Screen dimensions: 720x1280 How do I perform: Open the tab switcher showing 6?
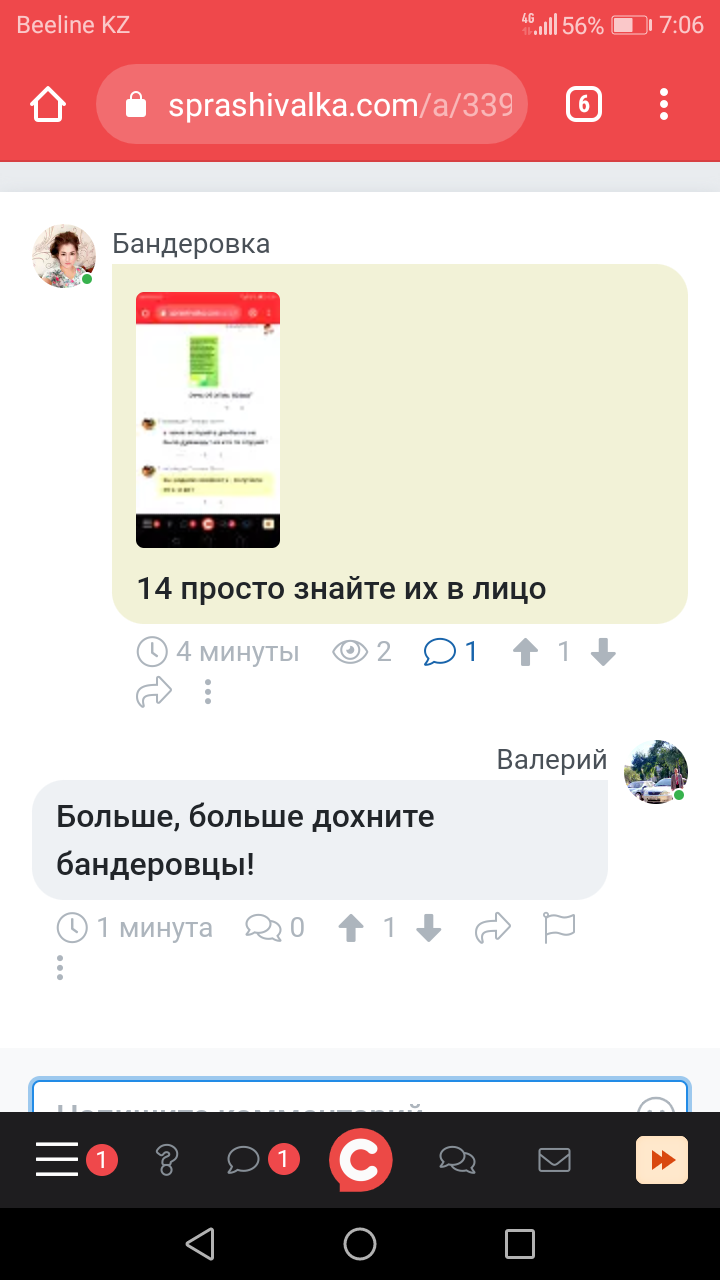point(584,104)
